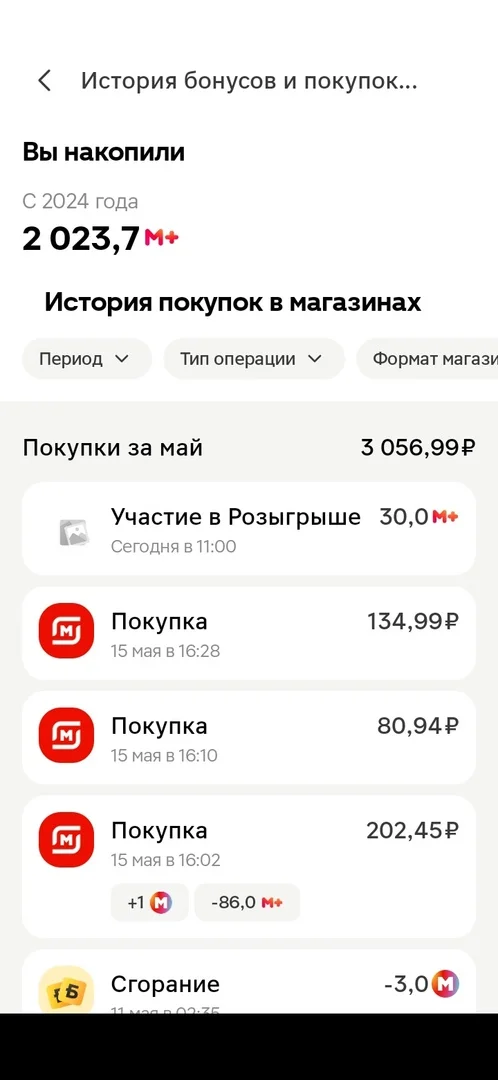This screenshot has height=1080, width=498.
Task: Show the 202,45₽ purchase at 16:02
Action: pyautogui.click(x=249, y=866)
